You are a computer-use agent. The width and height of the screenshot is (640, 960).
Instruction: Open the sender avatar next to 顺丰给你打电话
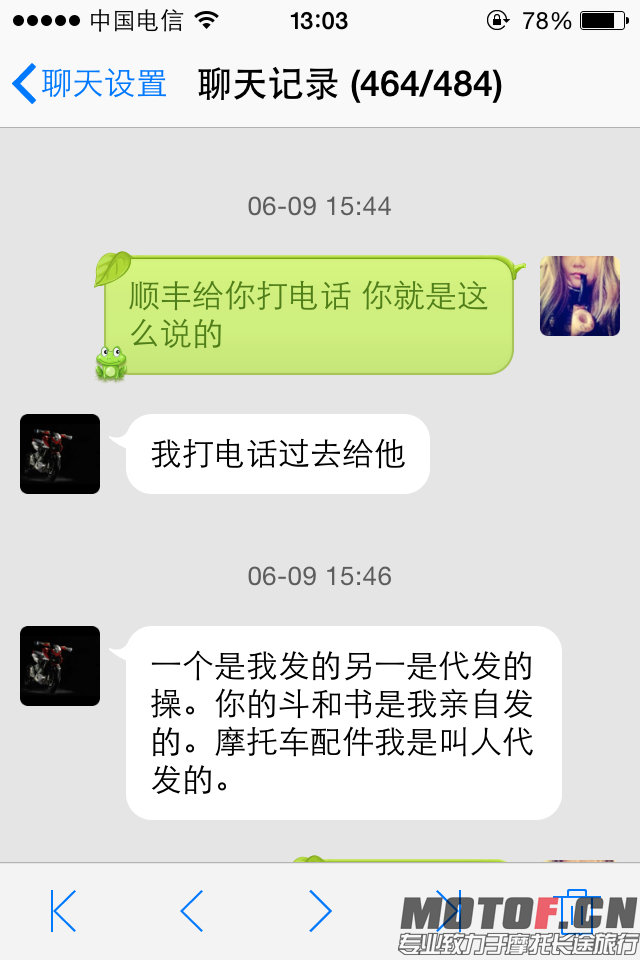[580, 296]
